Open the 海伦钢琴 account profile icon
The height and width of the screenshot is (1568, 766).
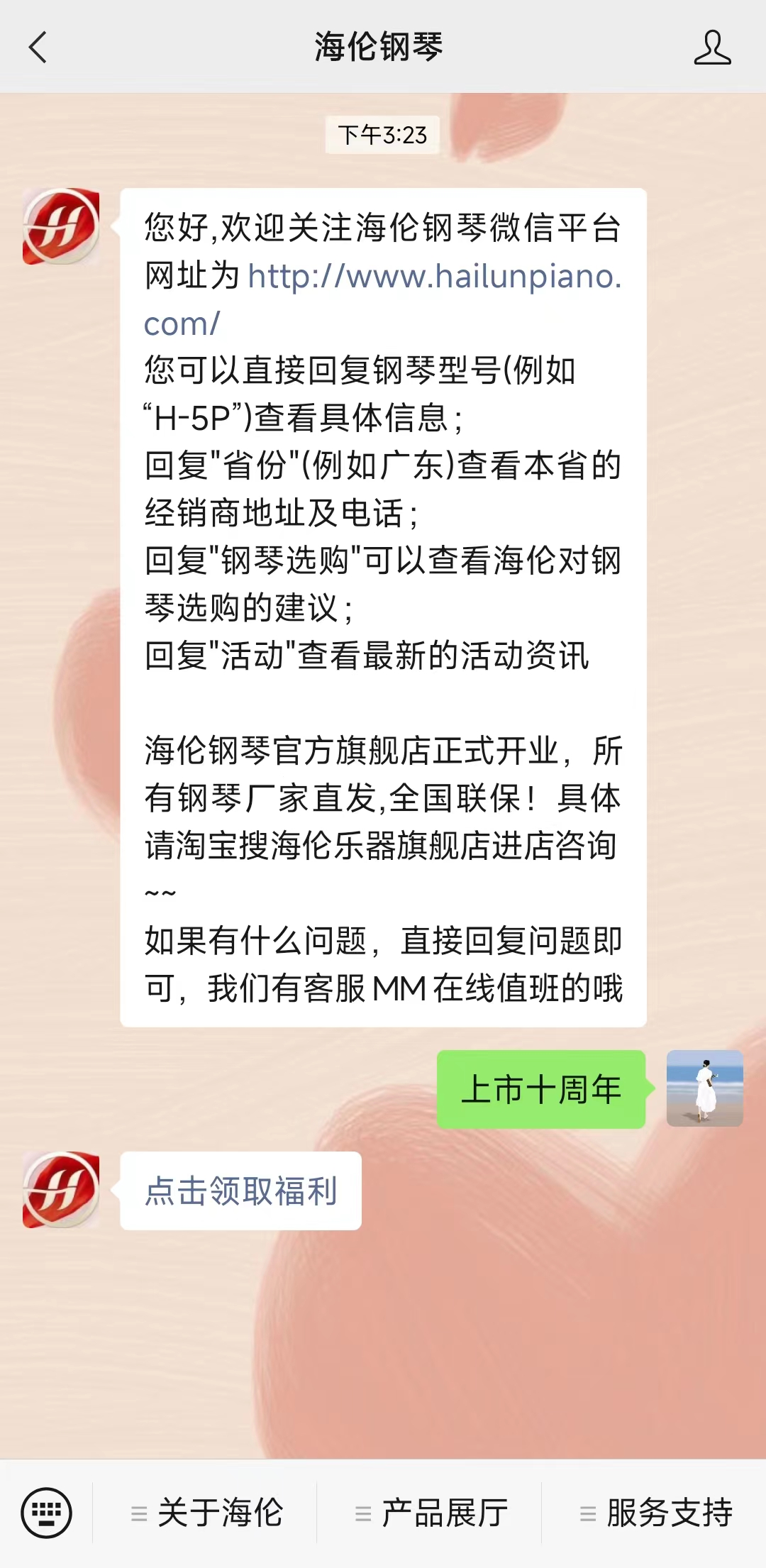click(712, 48)
